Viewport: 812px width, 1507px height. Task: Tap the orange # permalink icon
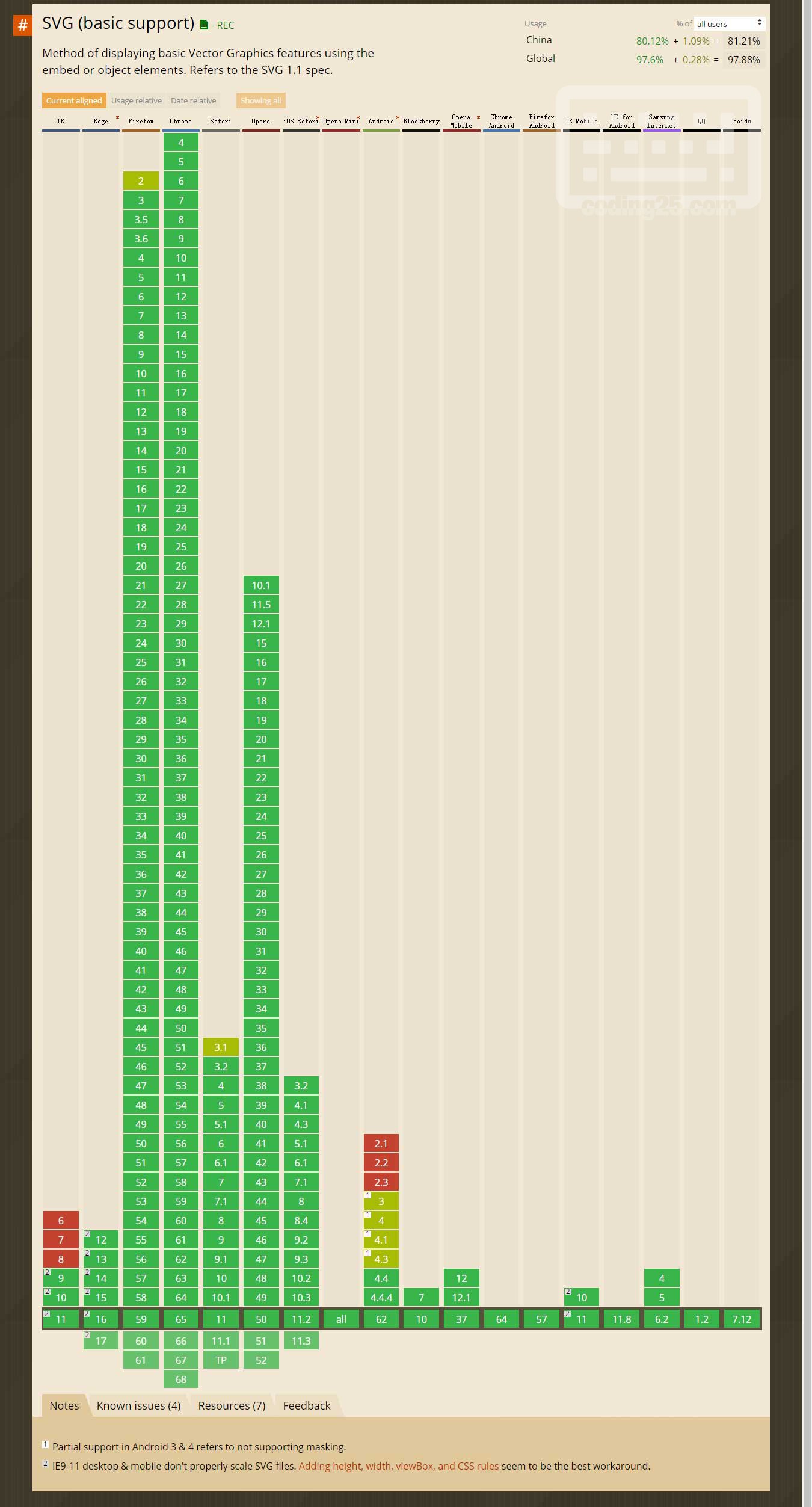[x=23, y=25]
